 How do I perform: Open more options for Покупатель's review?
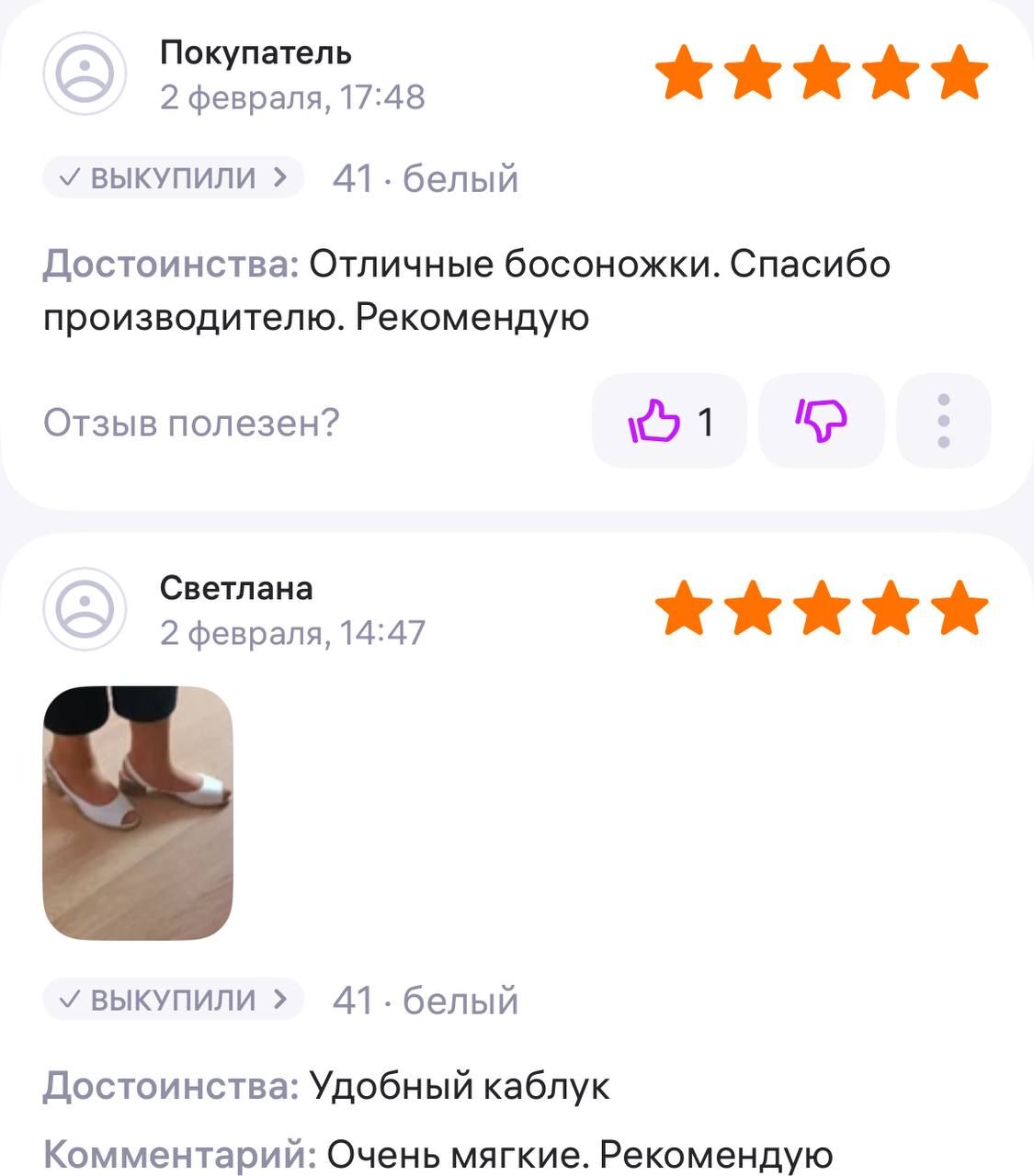pos(943,422)
